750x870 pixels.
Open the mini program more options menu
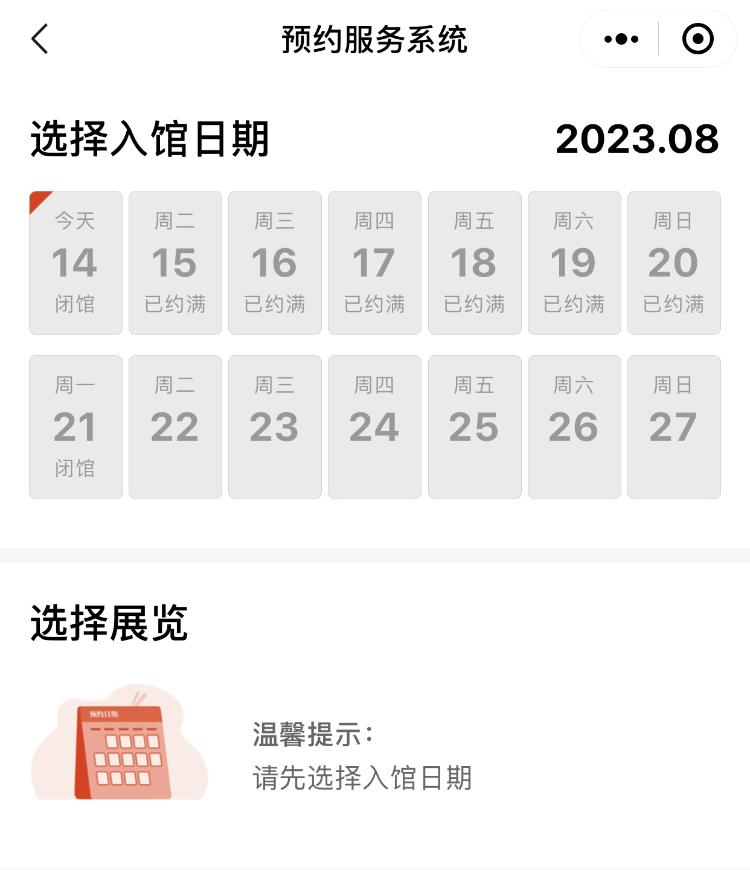click(x=621, y=40)
